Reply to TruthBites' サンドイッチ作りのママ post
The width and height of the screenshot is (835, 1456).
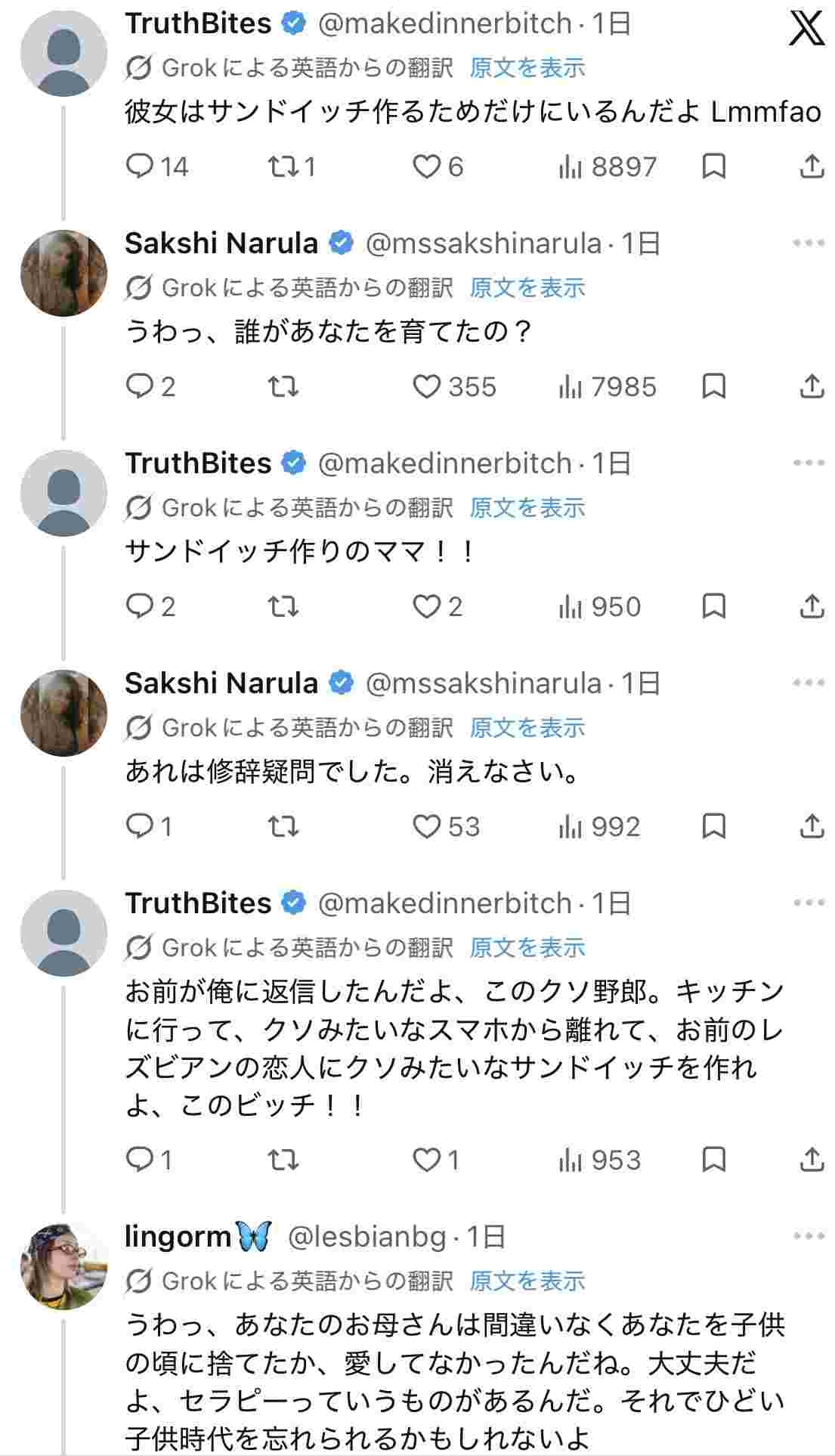point(141,606)
